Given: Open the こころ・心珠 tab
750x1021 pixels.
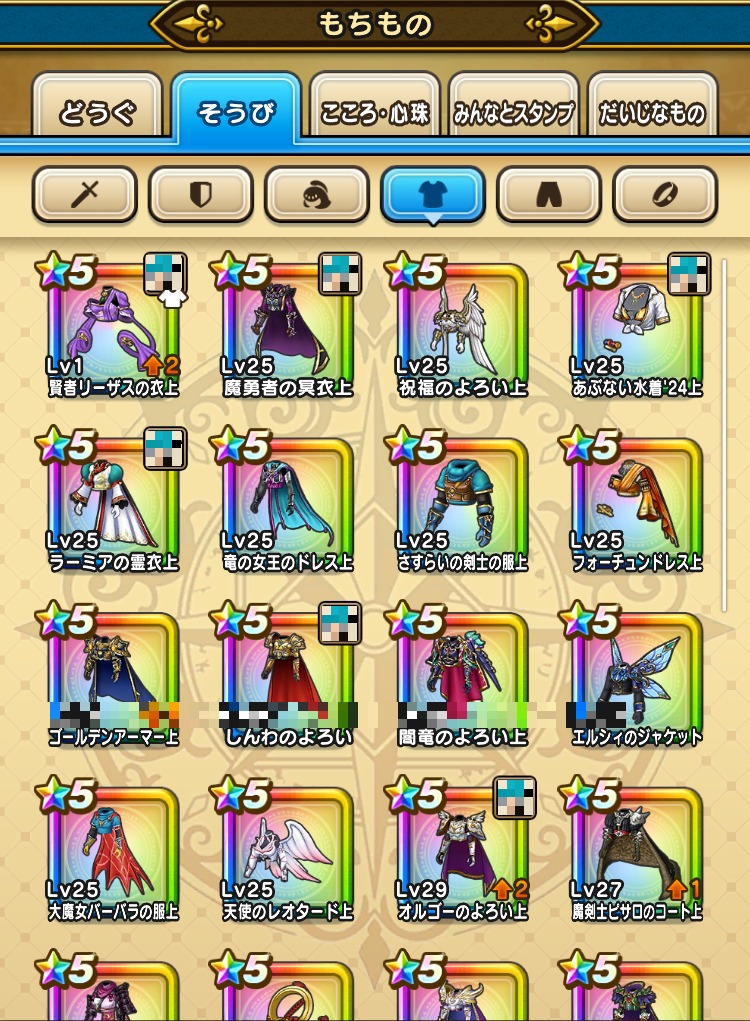Looking at the screenshot, I should click(x=375, y=112).
